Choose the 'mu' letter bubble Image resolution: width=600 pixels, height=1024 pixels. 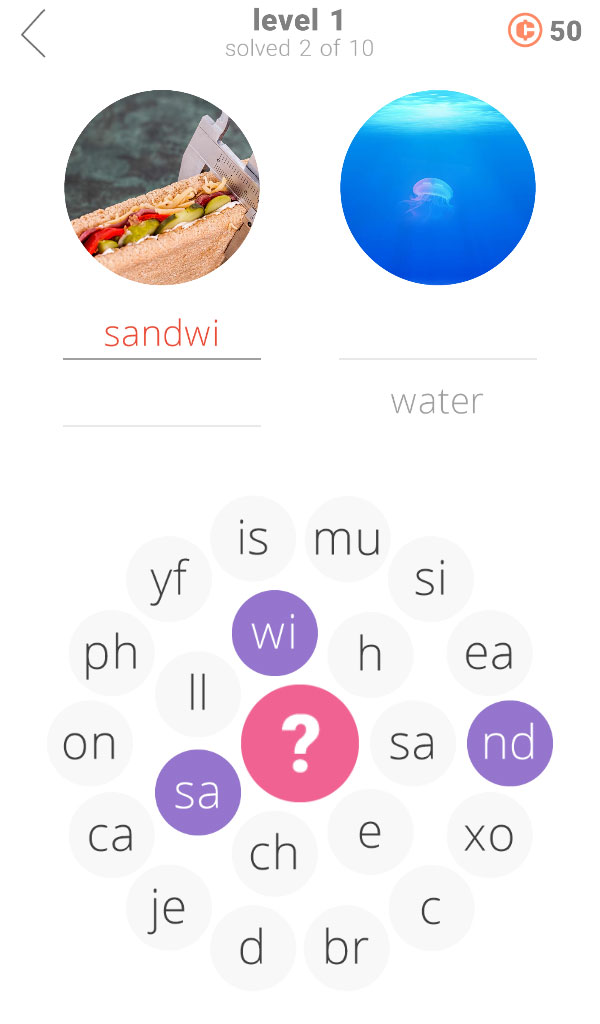pyautogui.click(x=347, y=539)
